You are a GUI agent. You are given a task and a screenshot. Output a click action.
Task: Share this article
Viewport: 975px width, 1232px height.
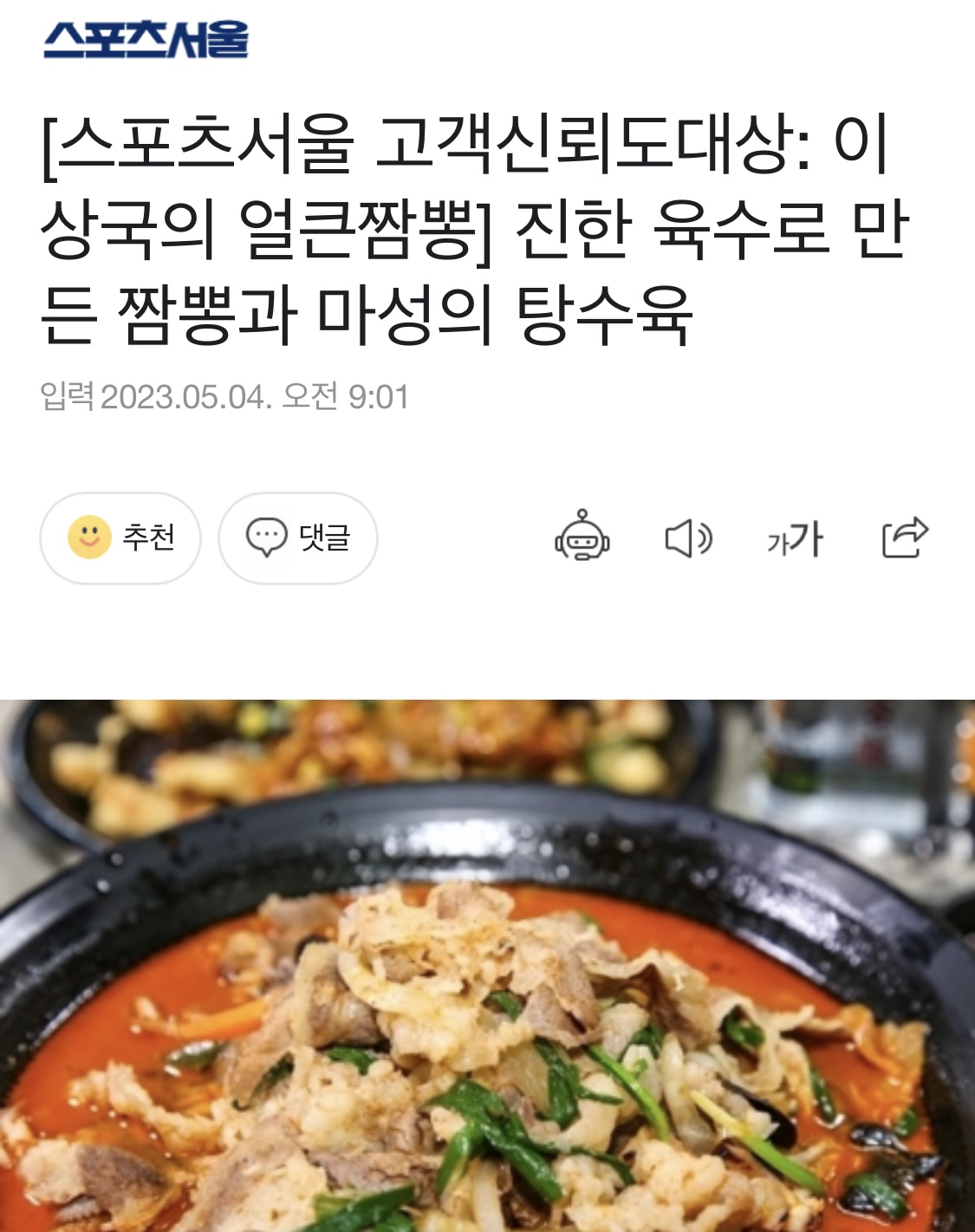[905, 538]
